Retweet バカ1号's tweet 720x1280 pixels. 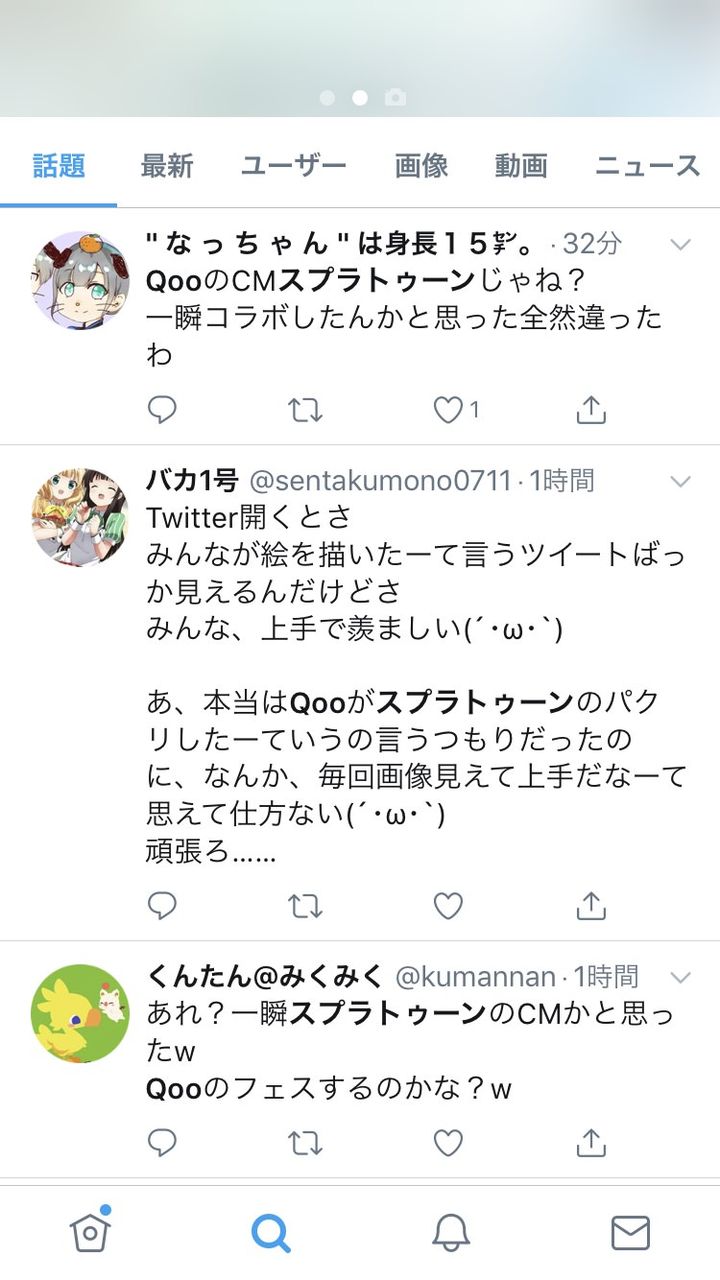click(x=304, y=906)
